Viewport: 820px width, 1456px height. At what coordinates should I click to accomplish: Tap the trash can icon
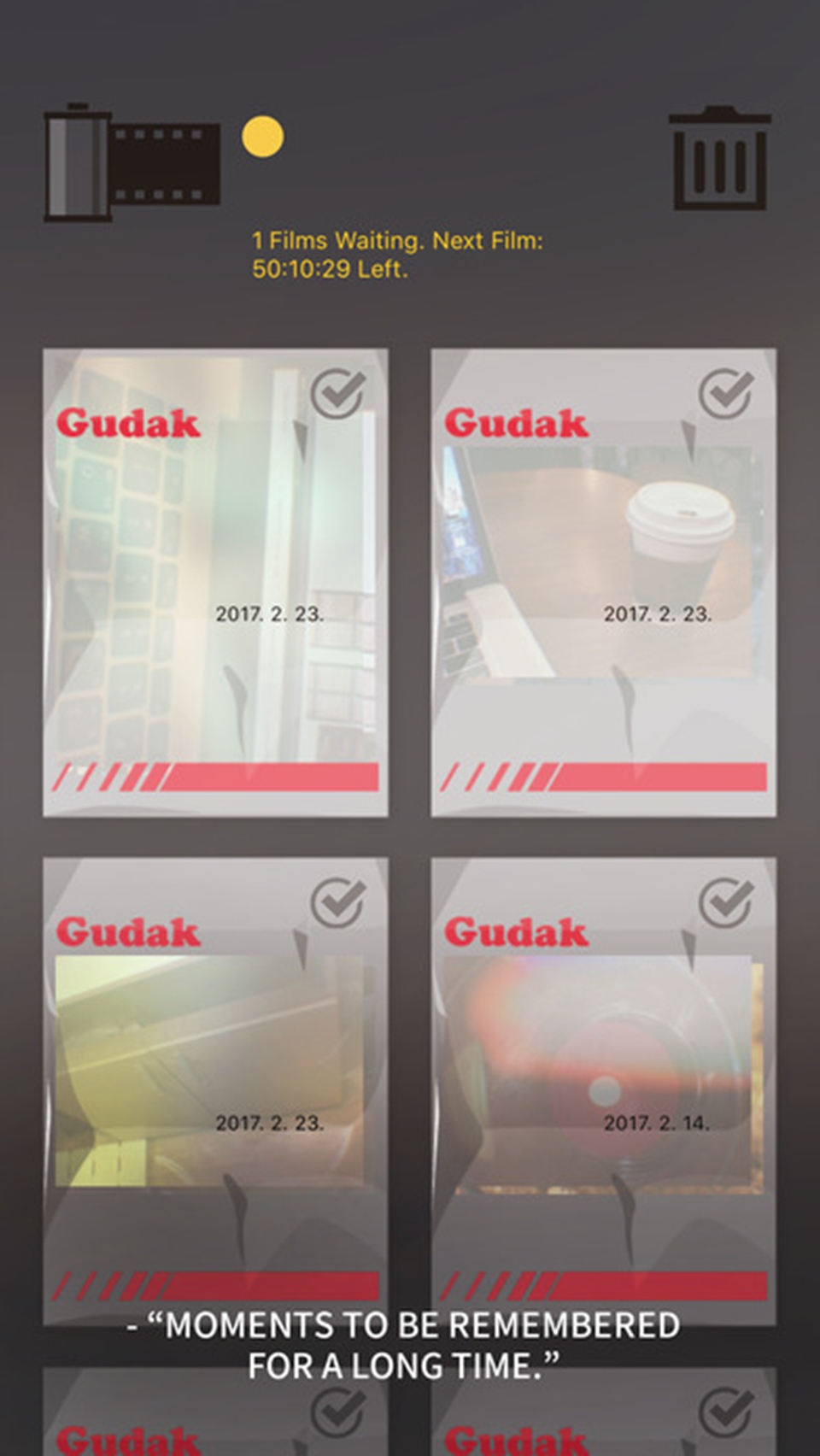720,159
